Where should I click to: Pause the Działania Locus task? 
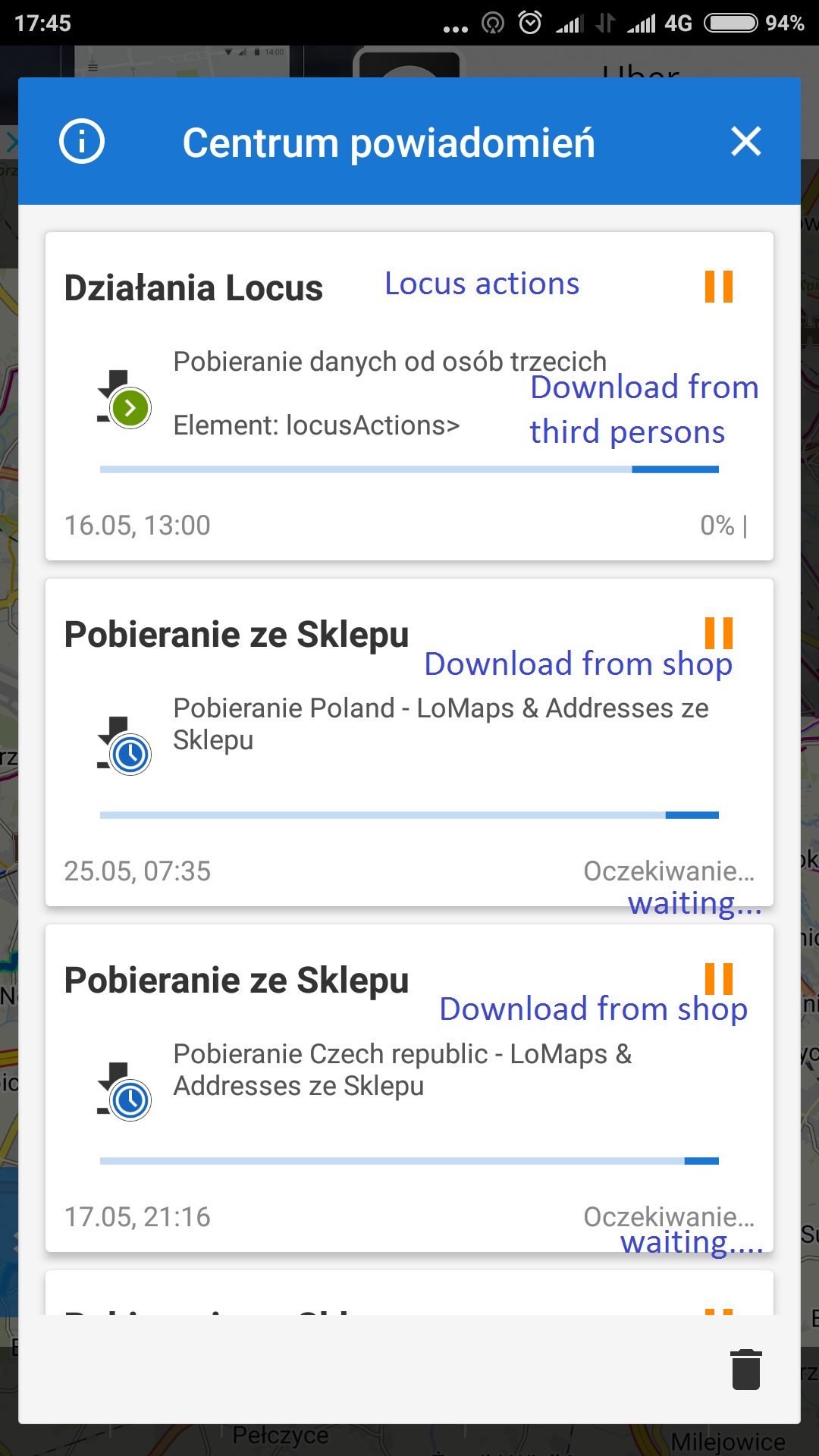[x=718, y=287]
